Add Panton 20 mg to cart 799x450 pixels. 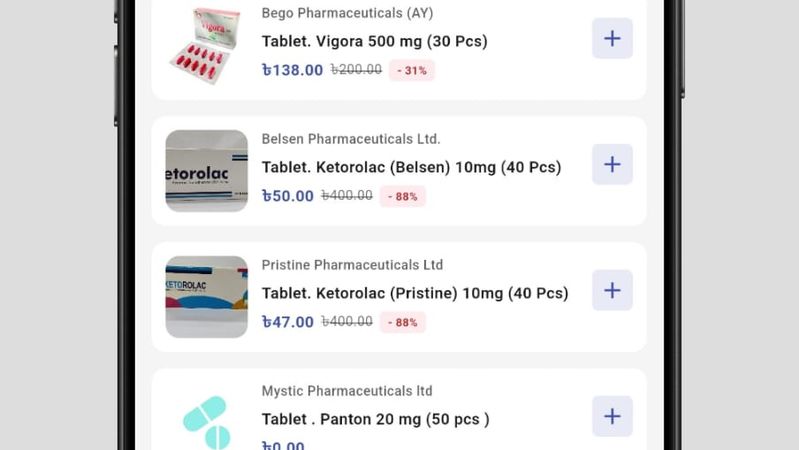pyautogui.click(x=612, y=416)
